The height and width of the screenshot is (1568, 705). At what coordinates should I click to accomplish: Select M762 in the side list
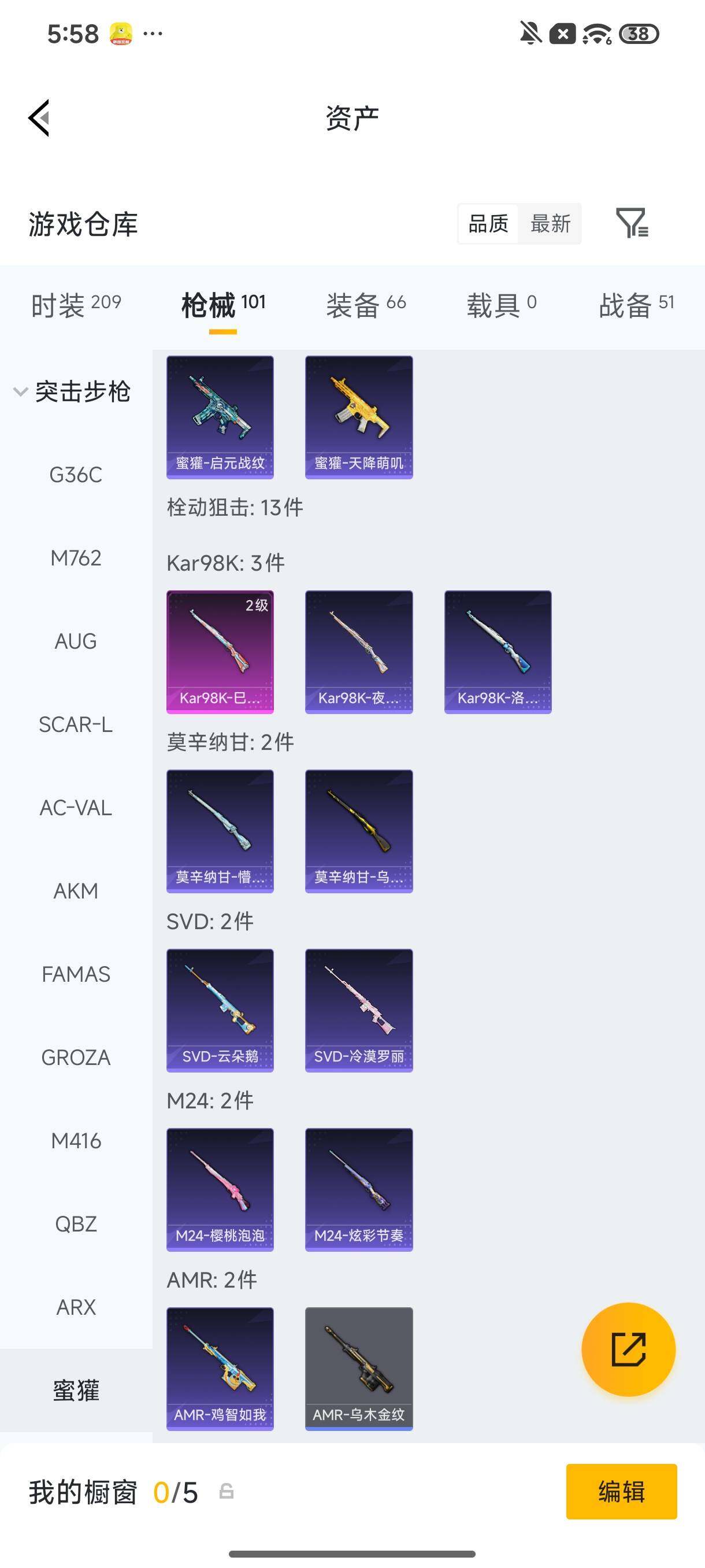tap(76, 557)
